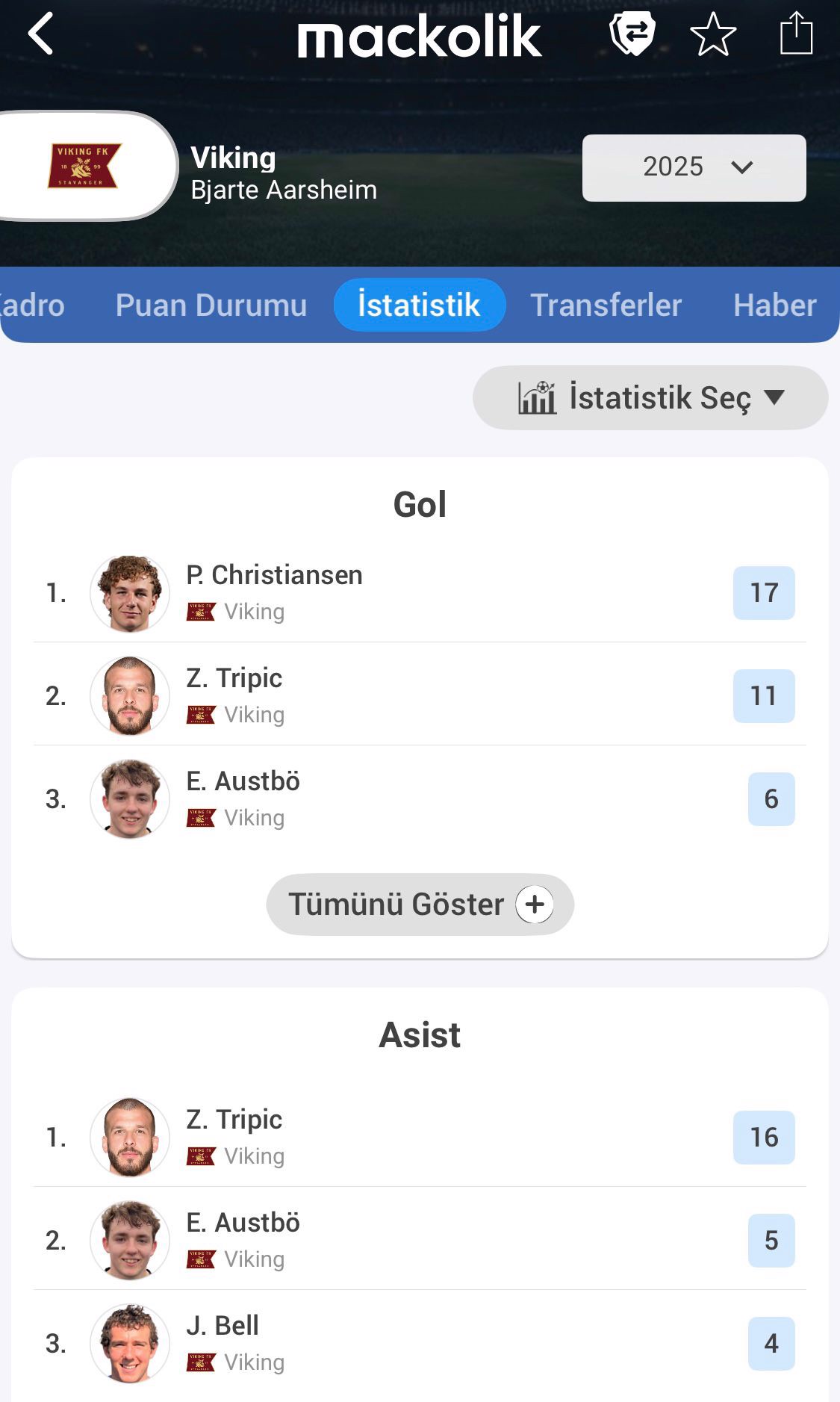This screenshot has width=840, height=1402.
Task: Open E. Austbö in the Asist list
Action: tap(243, 1239)
